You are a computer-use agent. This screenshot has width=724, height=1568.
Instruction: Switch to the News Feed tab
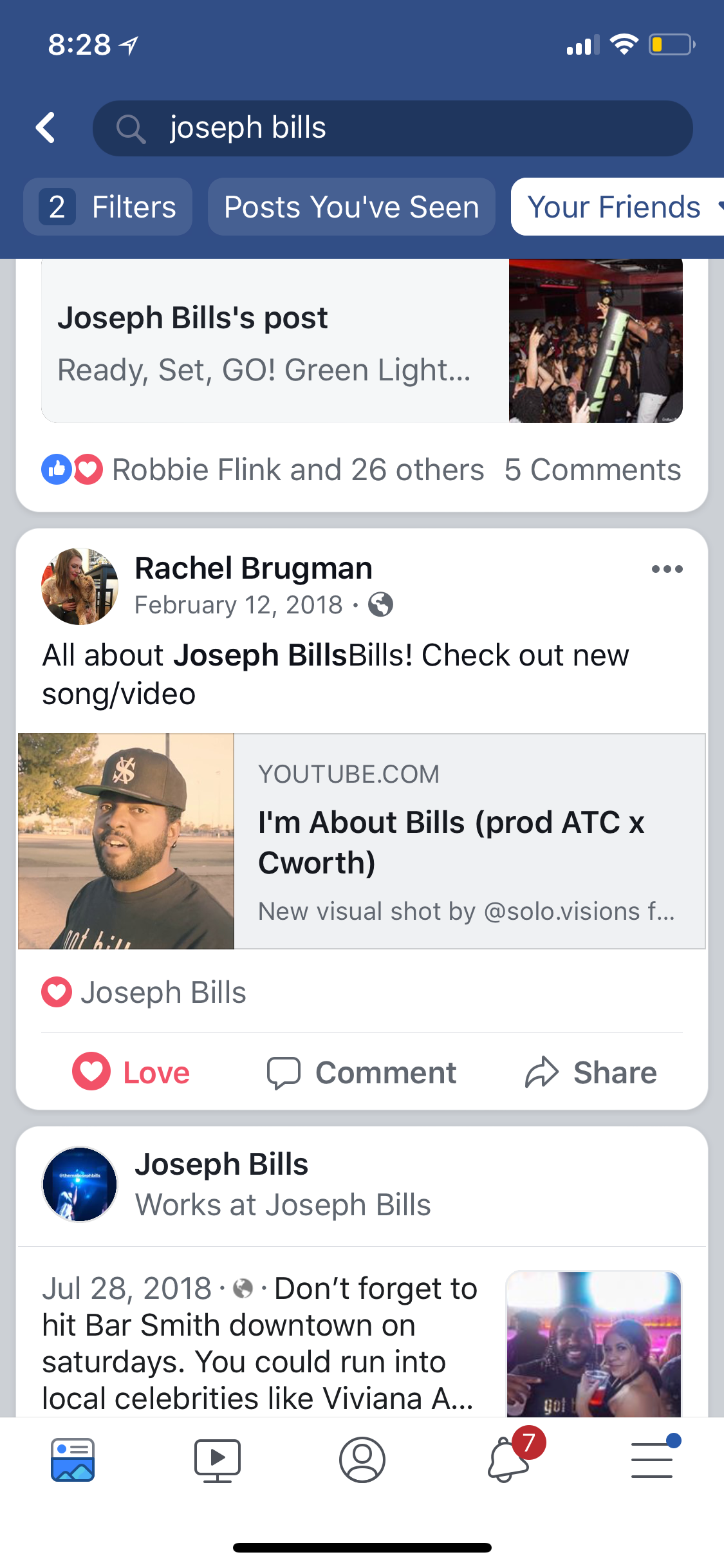[73, 1460]
